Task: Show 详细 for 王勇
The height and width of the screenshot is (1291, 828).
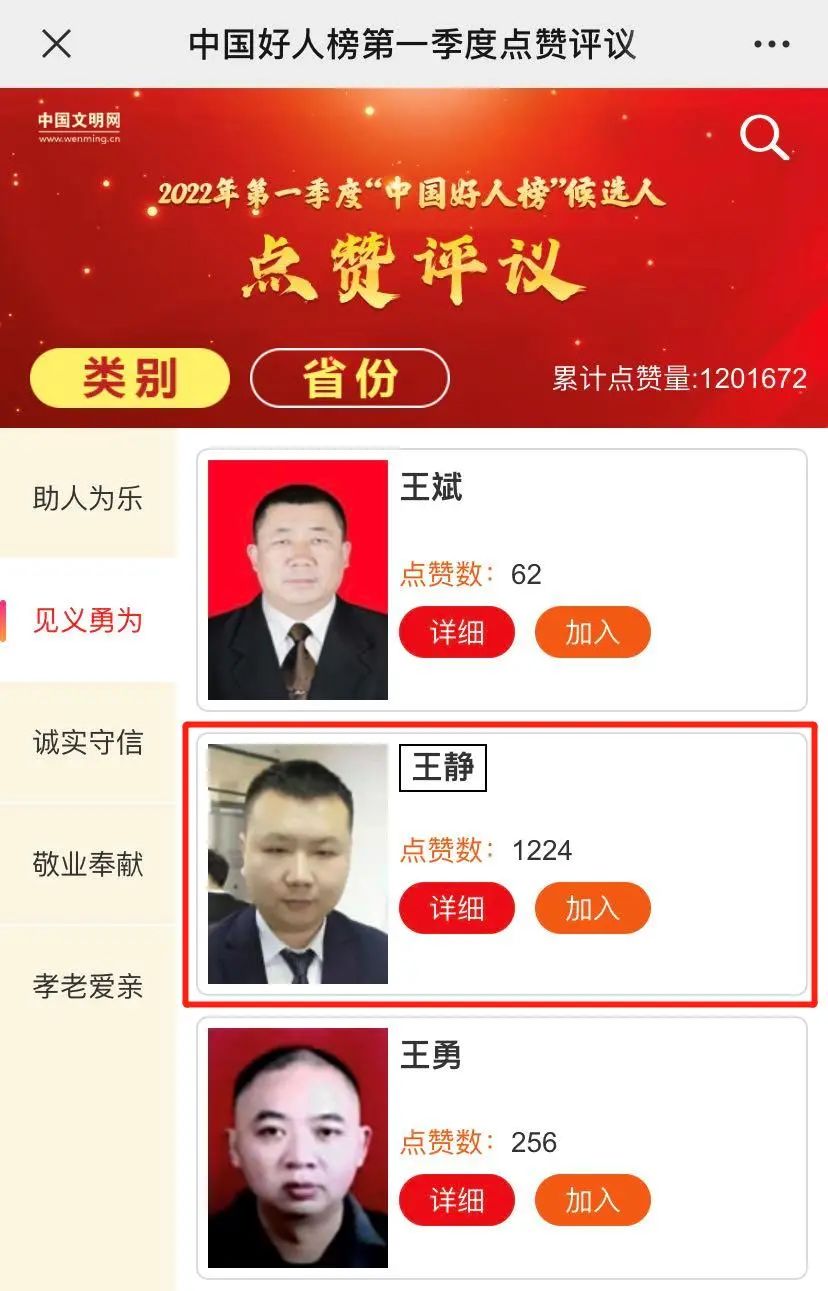Action: (x=457, y=1199)
